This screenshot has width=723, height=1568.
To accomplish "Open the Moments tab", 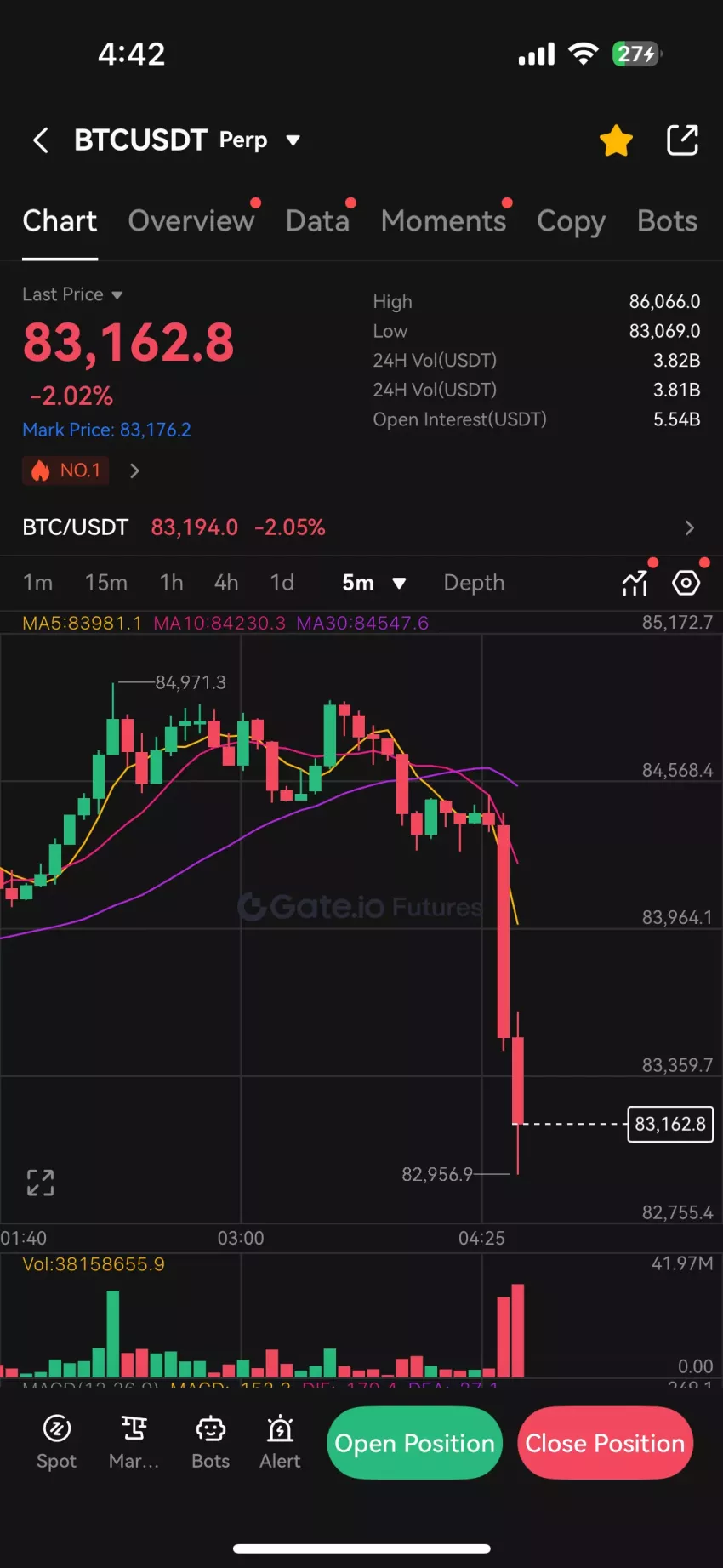I will click(x=443, y=221).
